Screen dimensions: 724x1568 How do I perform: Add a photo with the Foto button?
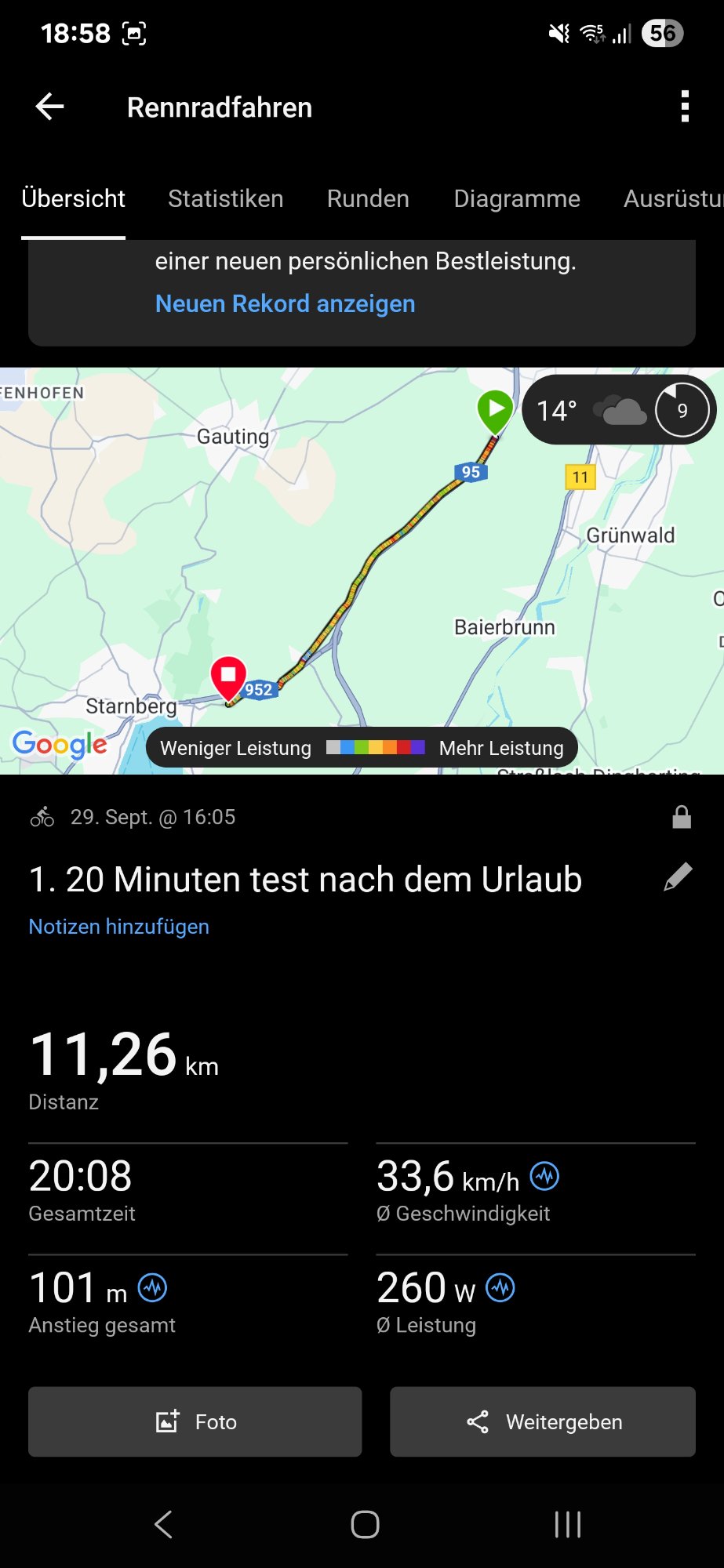point(195,1421)
